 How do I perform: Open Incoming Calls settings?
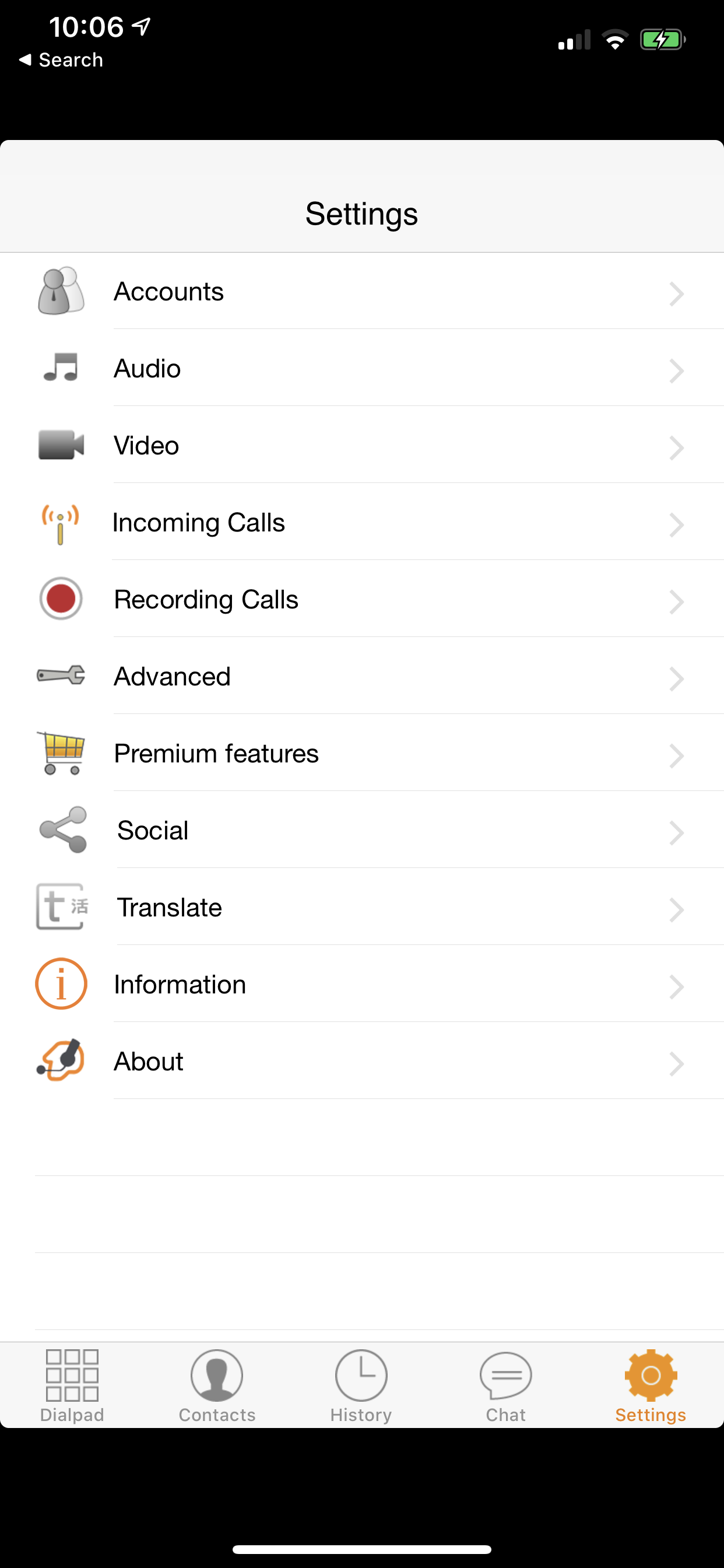click(362, 522)
